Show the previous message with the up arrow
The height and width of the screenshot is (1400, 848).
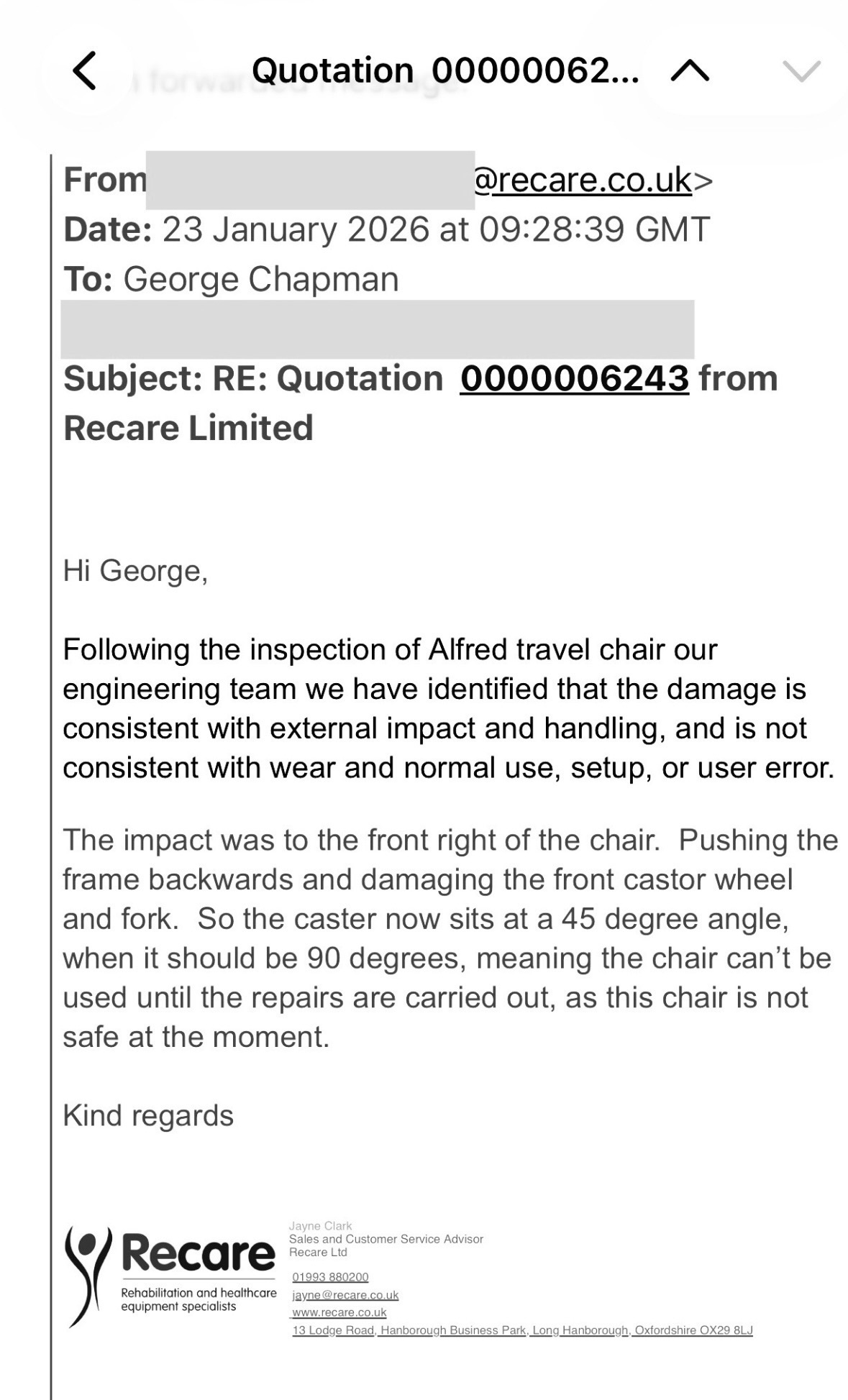point(689,70)
